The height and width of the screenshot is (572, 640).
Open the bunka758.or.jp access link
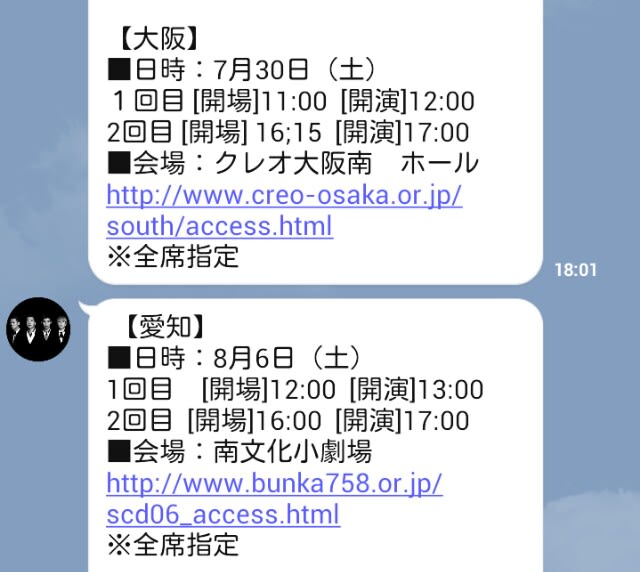273,485
